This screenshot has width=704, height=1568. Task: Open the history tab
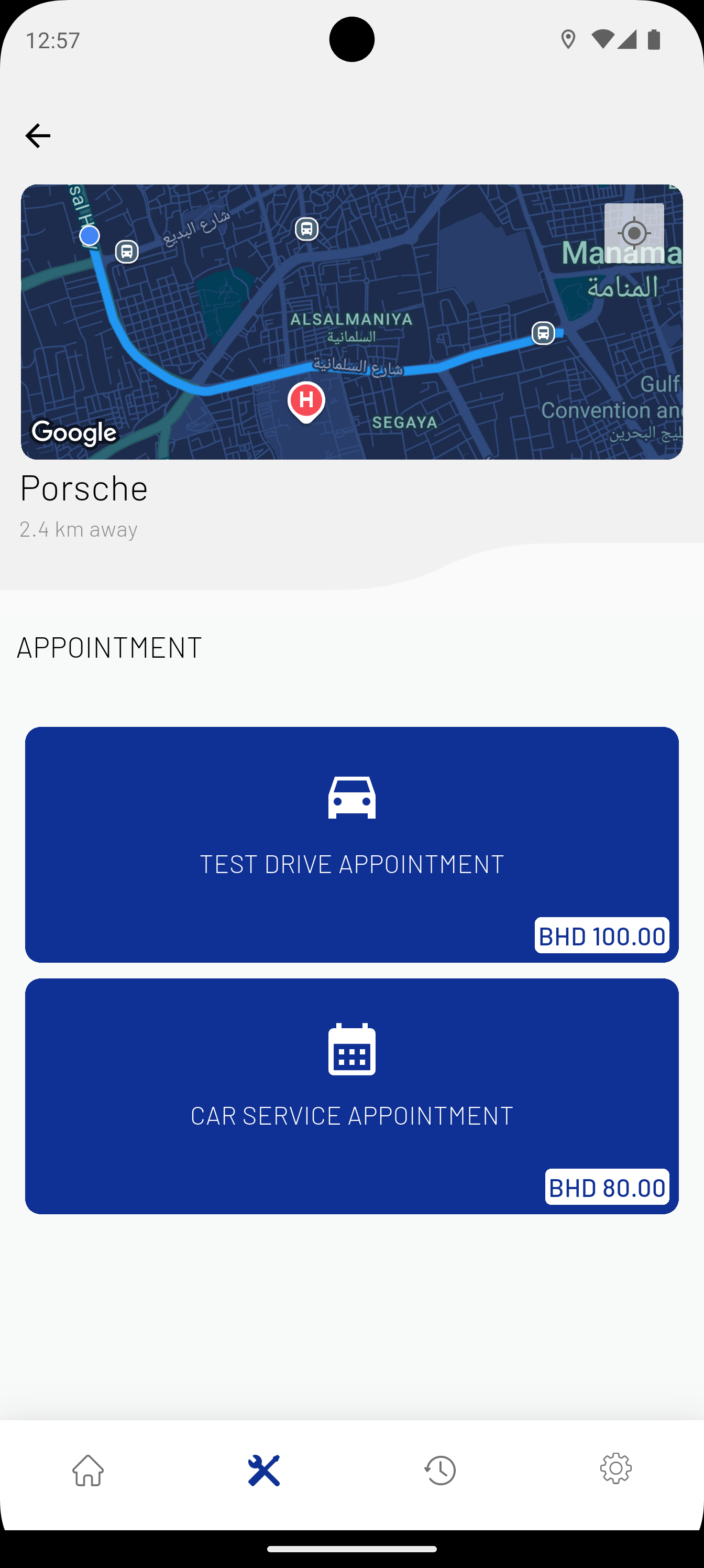click(x=440, y=1470)
